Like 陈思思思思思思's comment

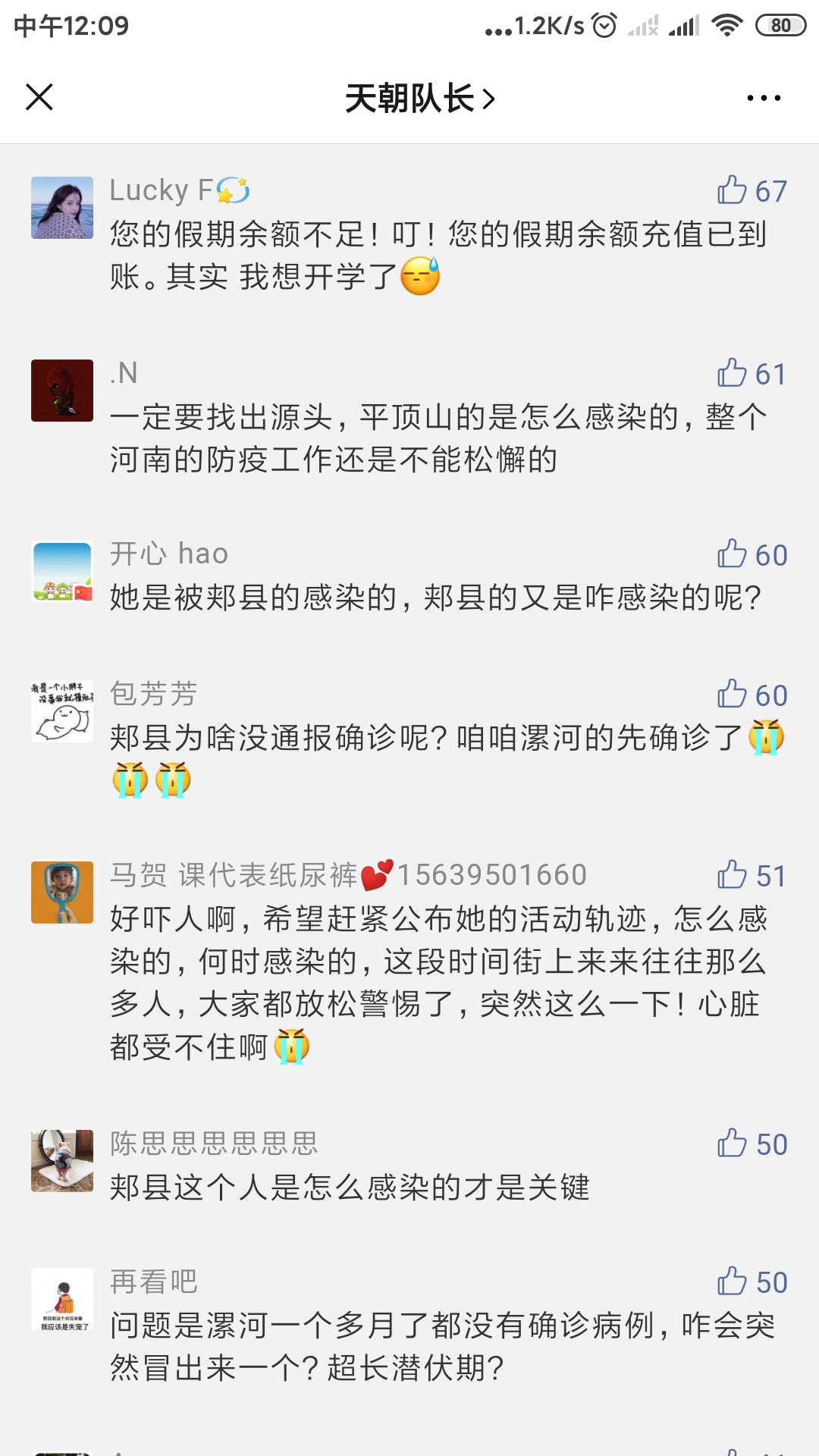[733, 1144]
